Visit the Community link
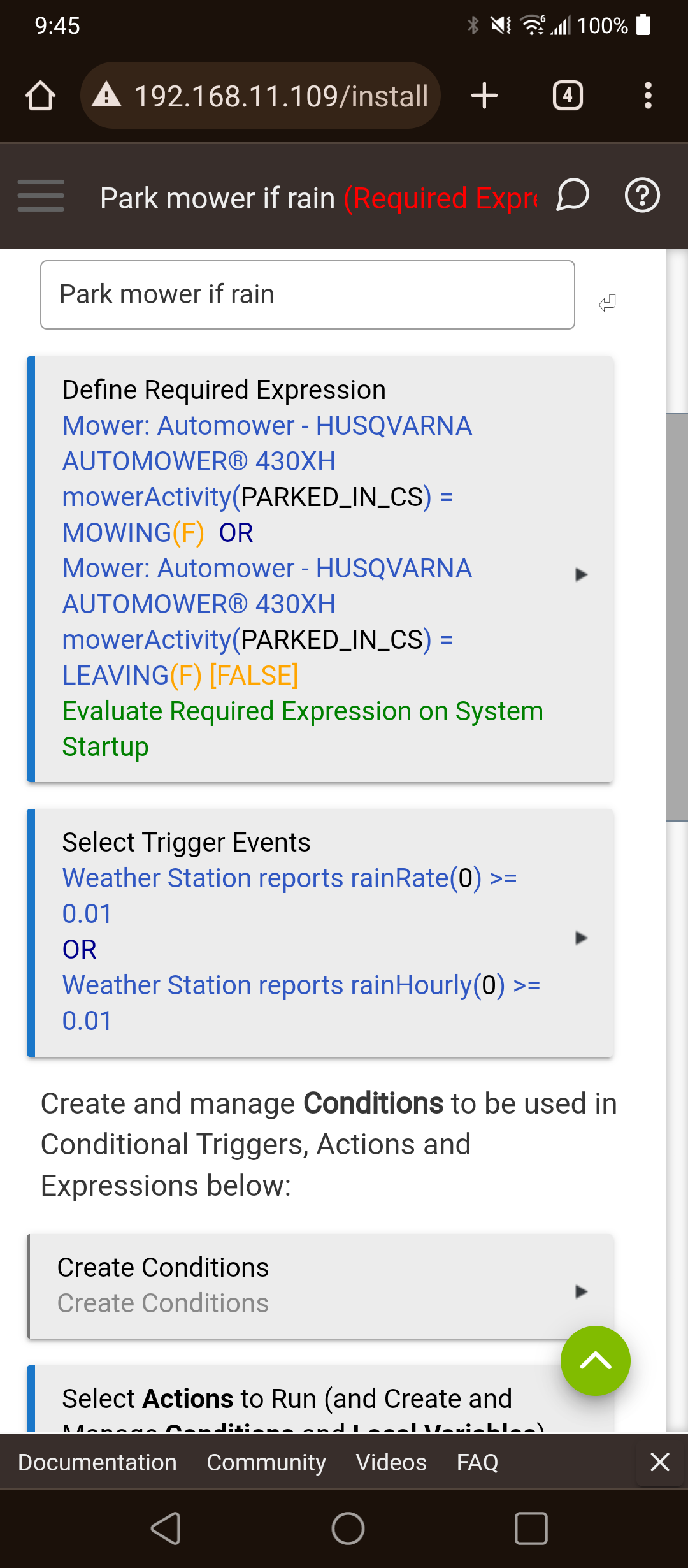 coord(266,1462)
